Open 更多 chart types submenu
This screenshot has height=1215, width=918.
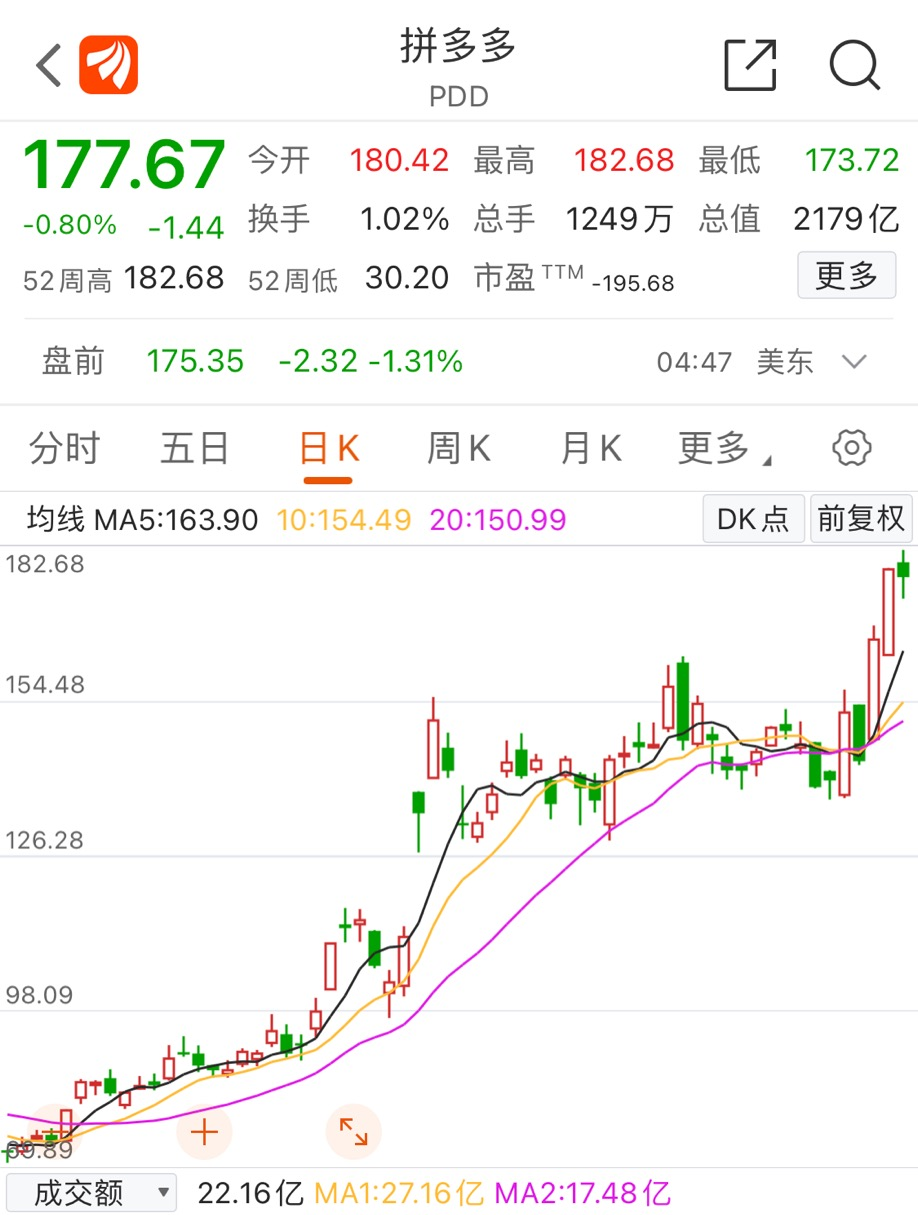721,448
